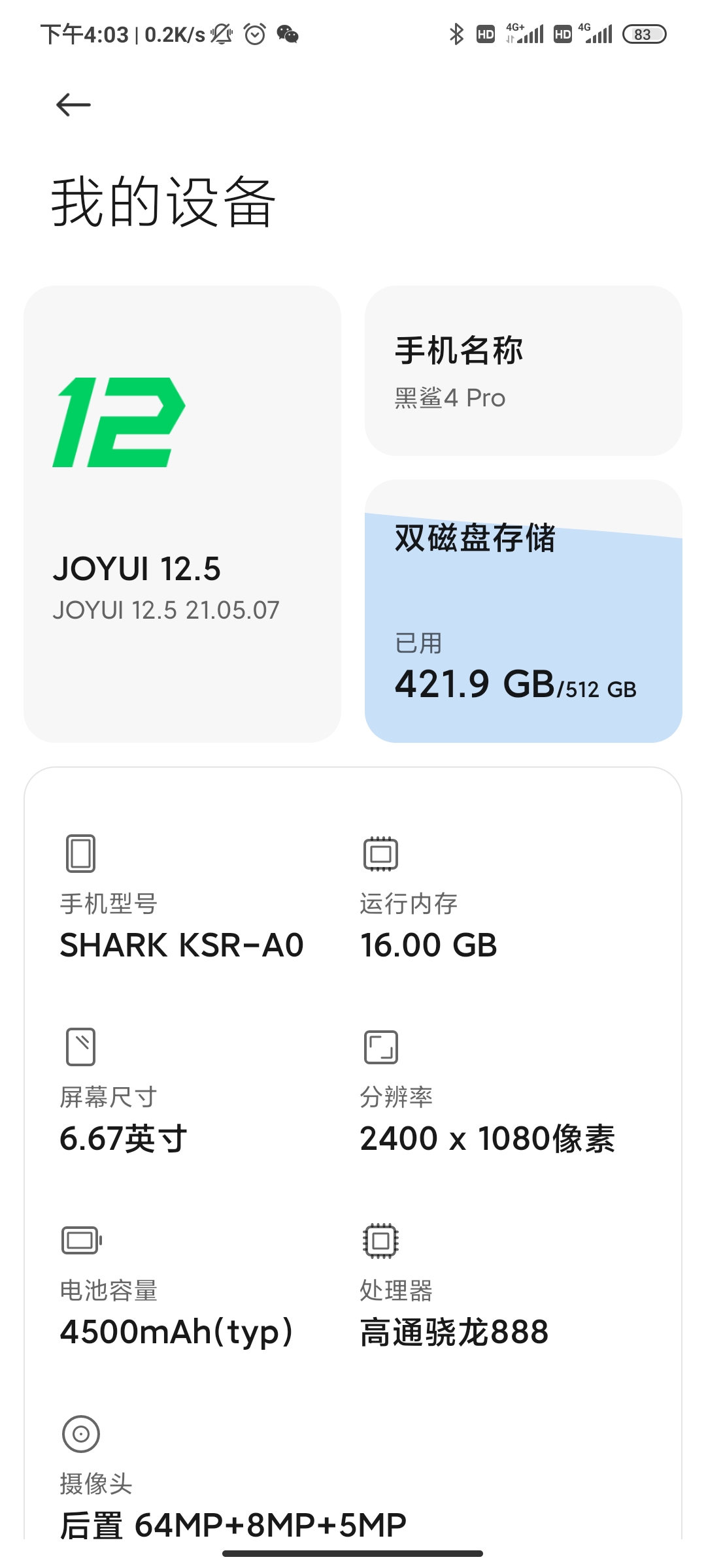Open the JOYUI 12.5 version card

tap(182, 514)
